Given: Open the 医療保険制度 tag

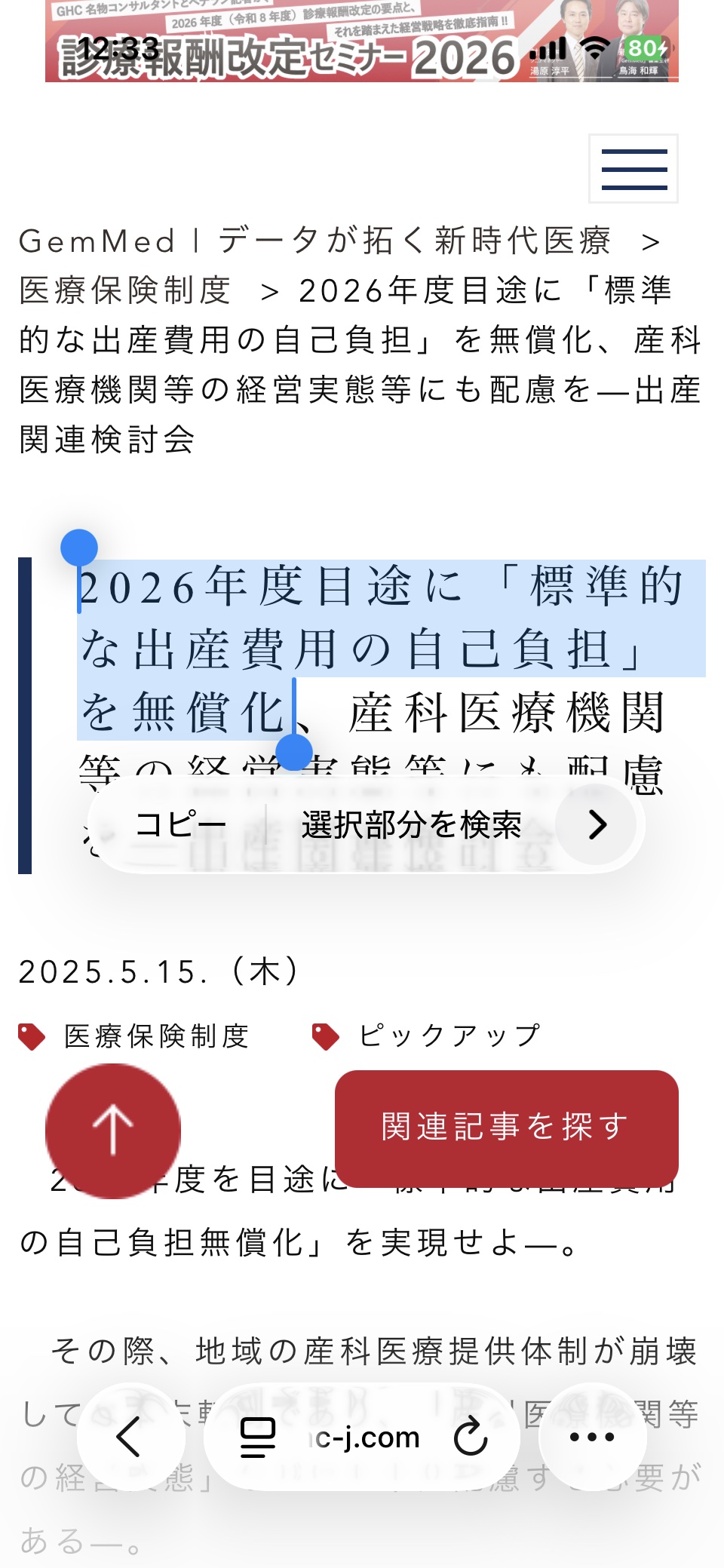Looking at the screenshot, I should [156, 1036].
